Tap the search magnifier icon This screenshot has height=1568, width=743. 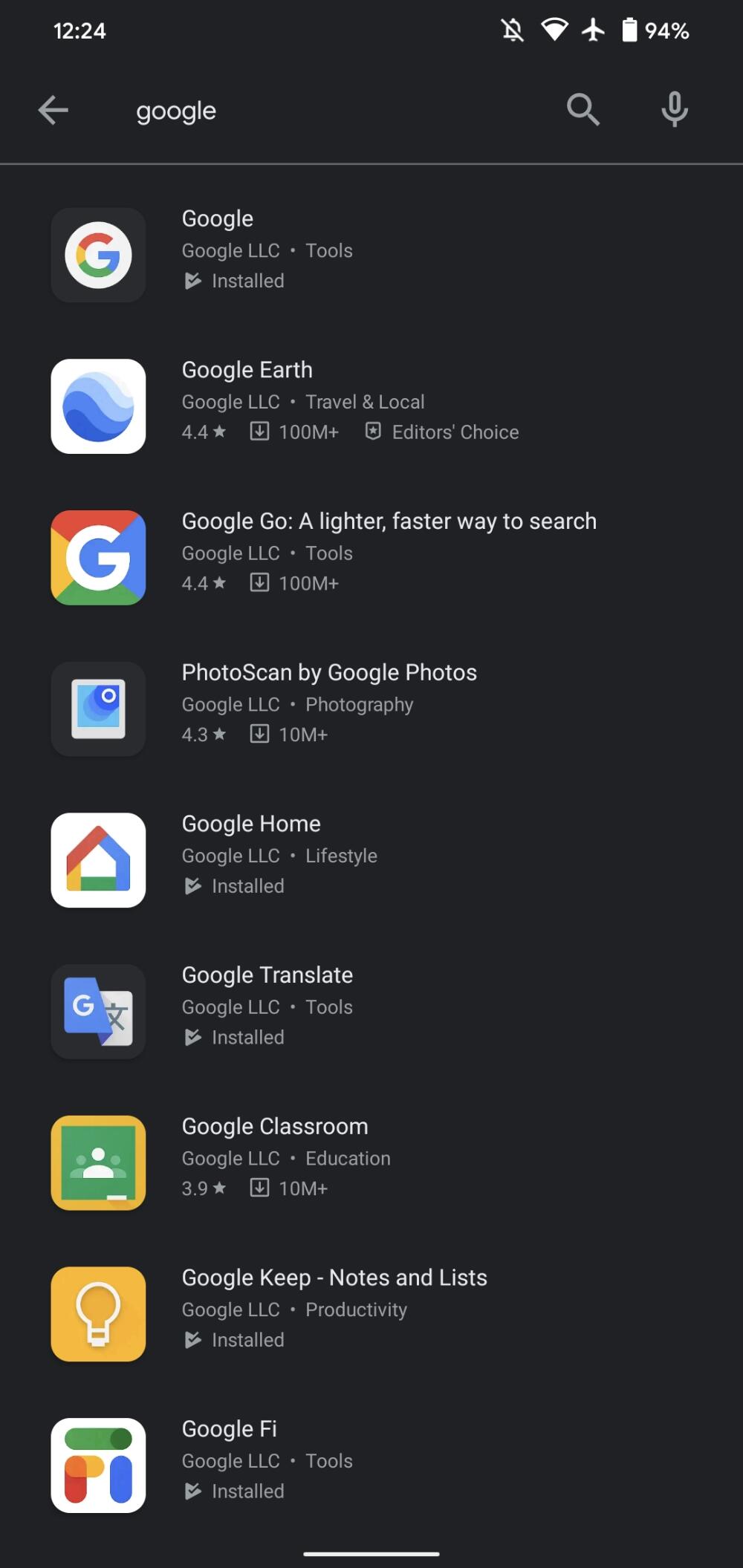coord(583,110)
